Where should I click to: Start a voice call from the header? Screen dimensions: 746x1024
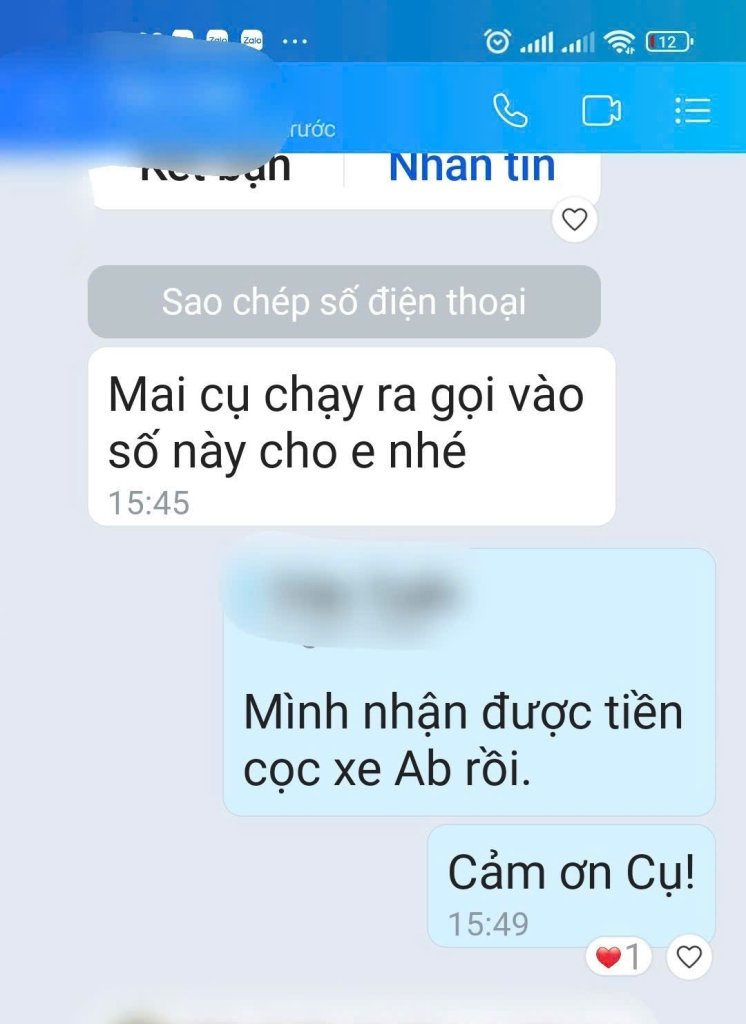coord(510,110)
